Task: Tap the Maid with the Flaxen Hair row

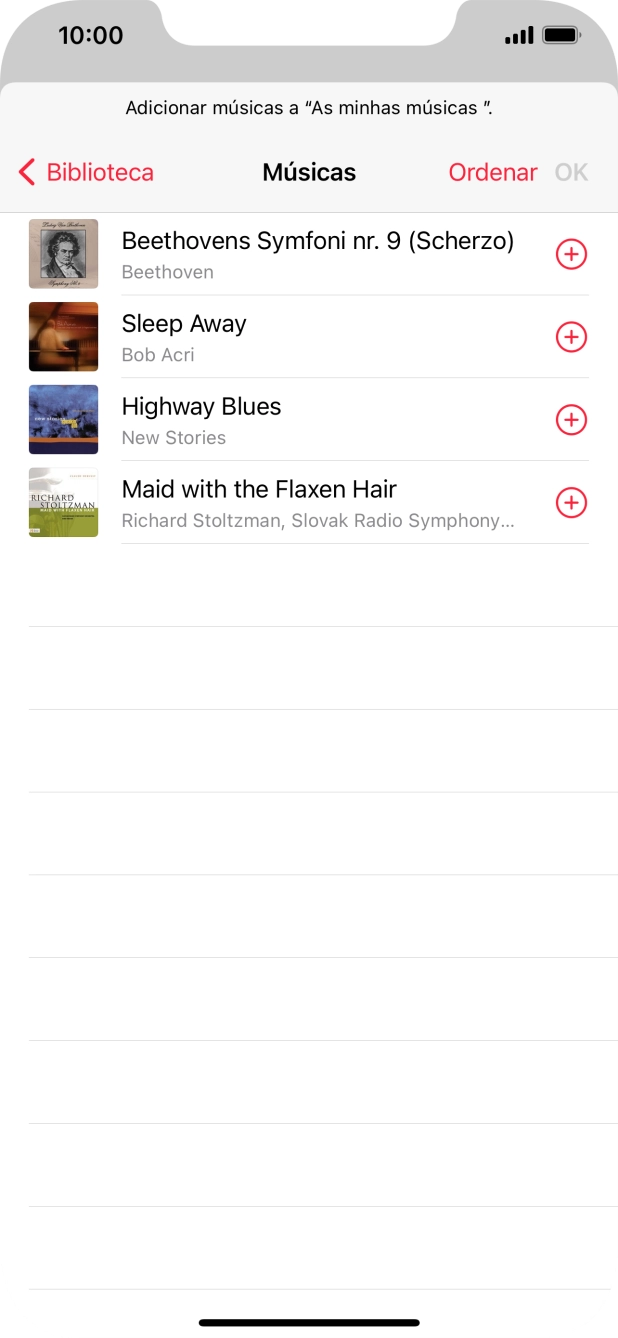Action: pos(316,503)
